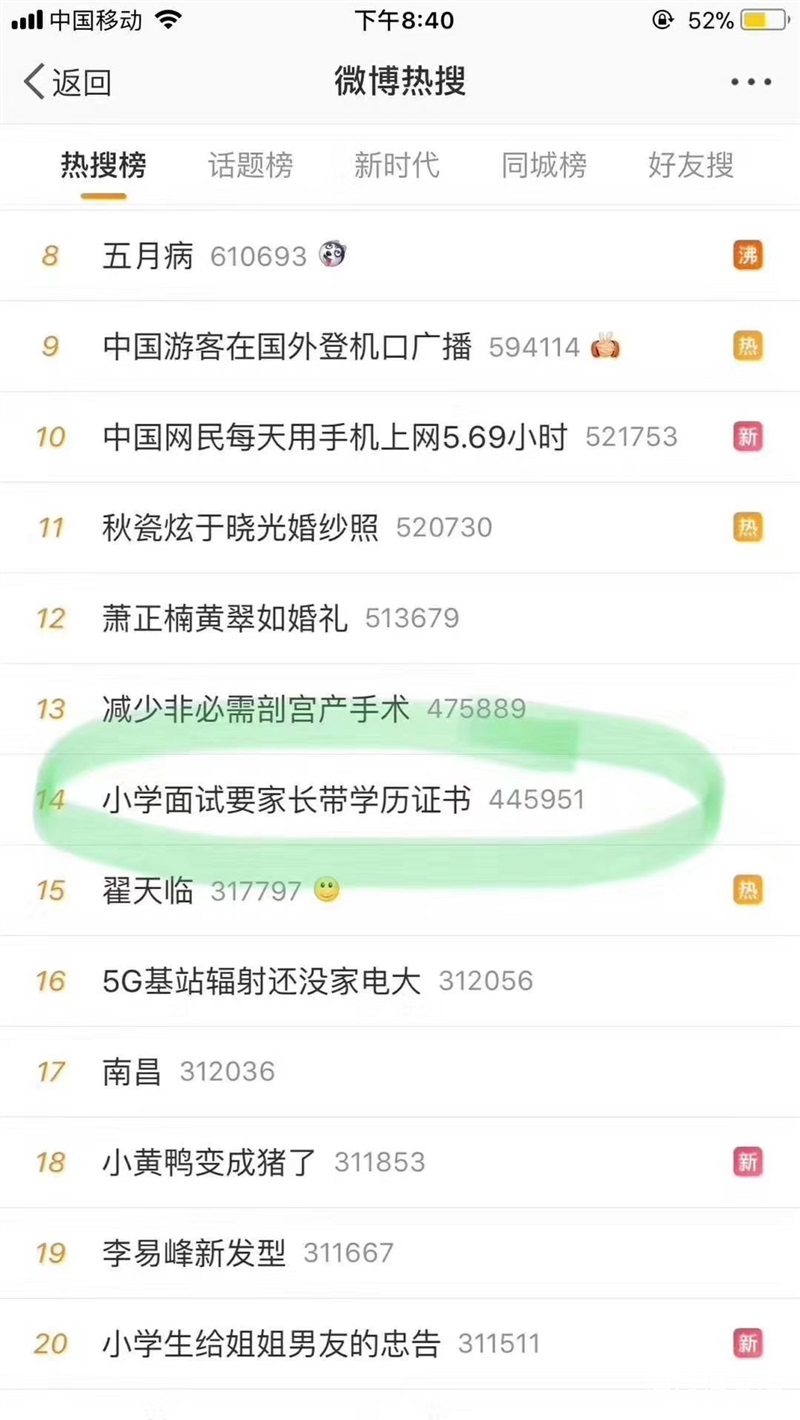This screenshot has height=1420, width=800.
Task: Open hot search 五月病
Action: pos(400,256)
